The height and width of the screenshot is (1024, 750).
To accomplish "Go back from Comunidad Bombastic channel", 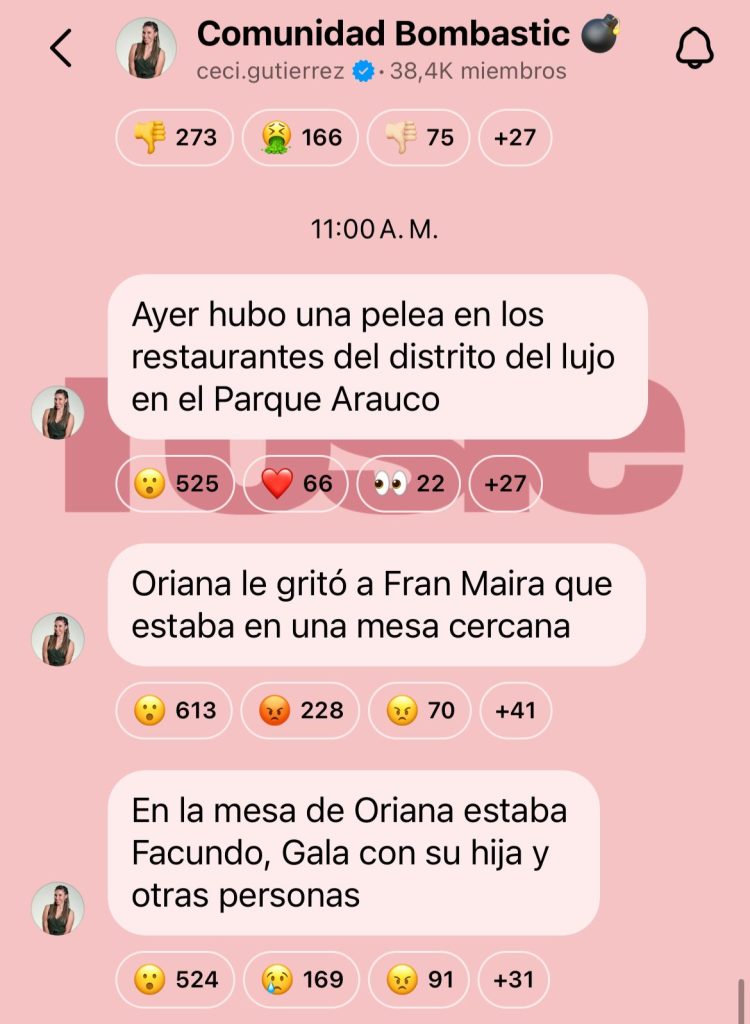I will pos(61,48).
